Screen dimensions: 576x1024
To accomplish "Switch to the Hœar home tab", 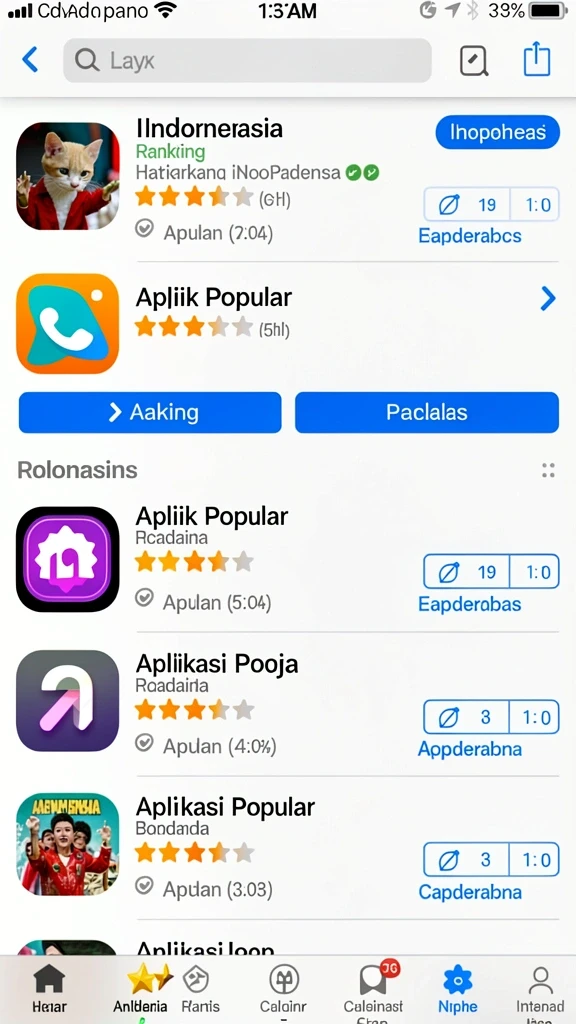I will pyautogui.click(x=50, y=989).
